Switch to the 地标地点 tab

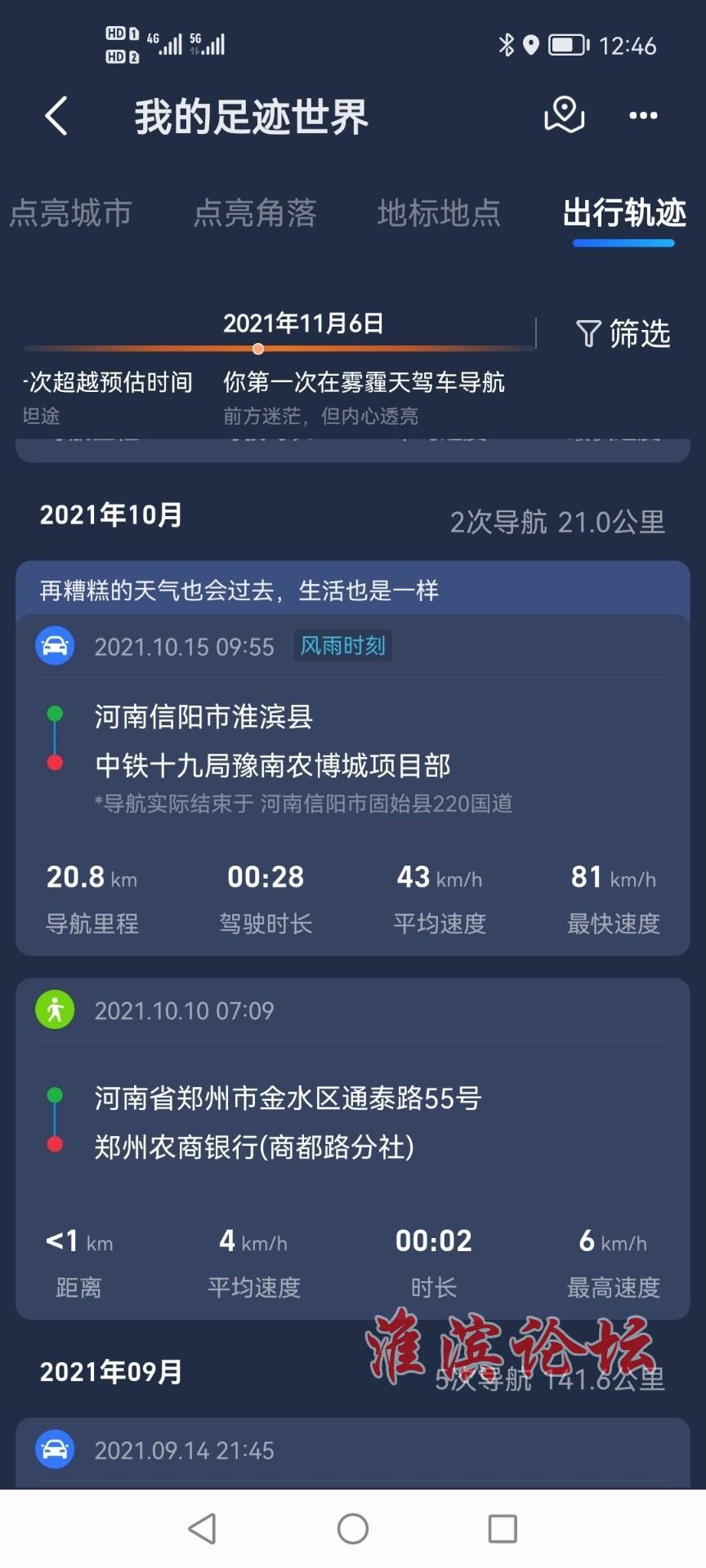click(439, 213)
